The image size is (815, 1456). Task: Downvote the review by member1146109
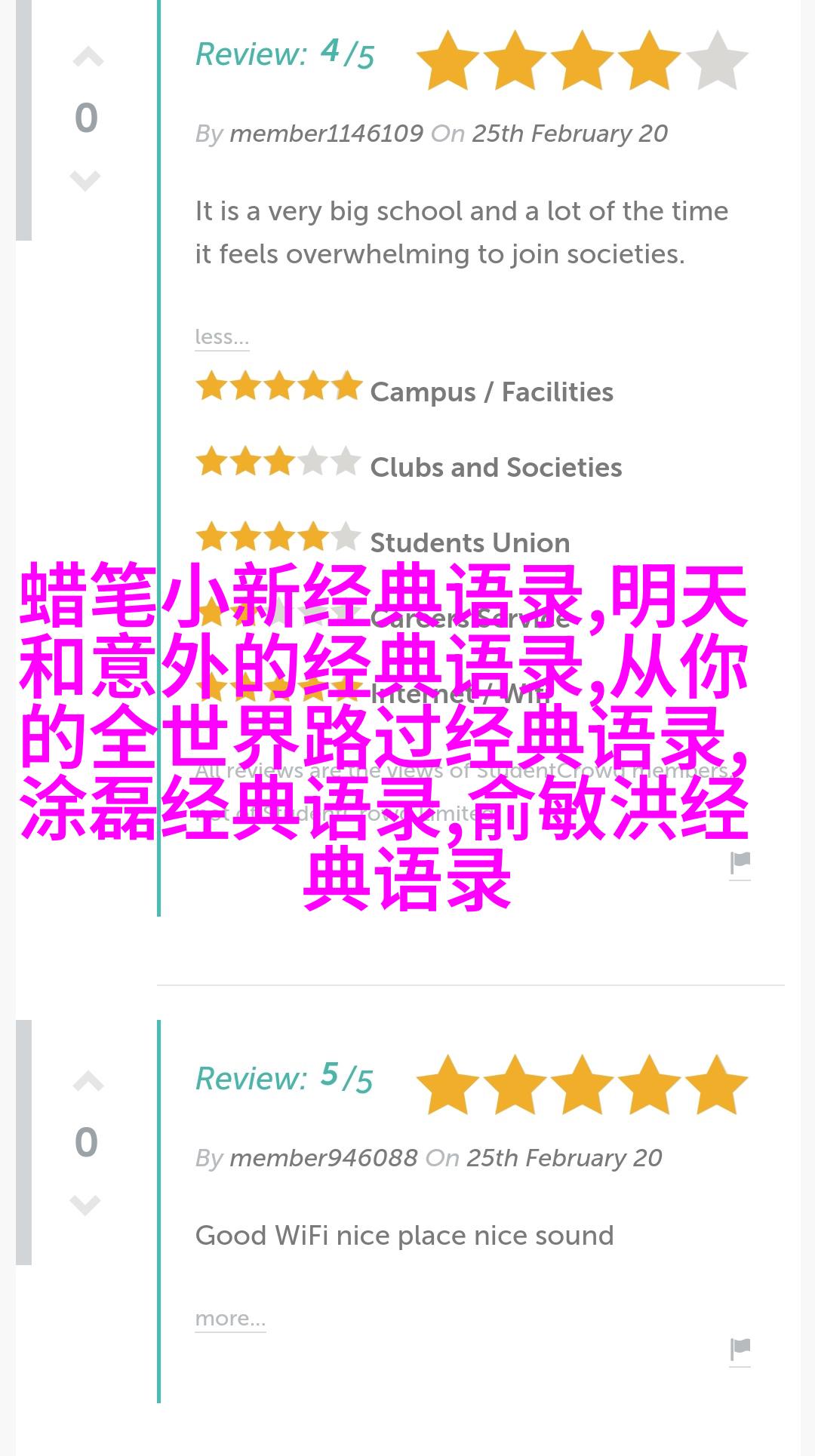[x=85, y=180]
